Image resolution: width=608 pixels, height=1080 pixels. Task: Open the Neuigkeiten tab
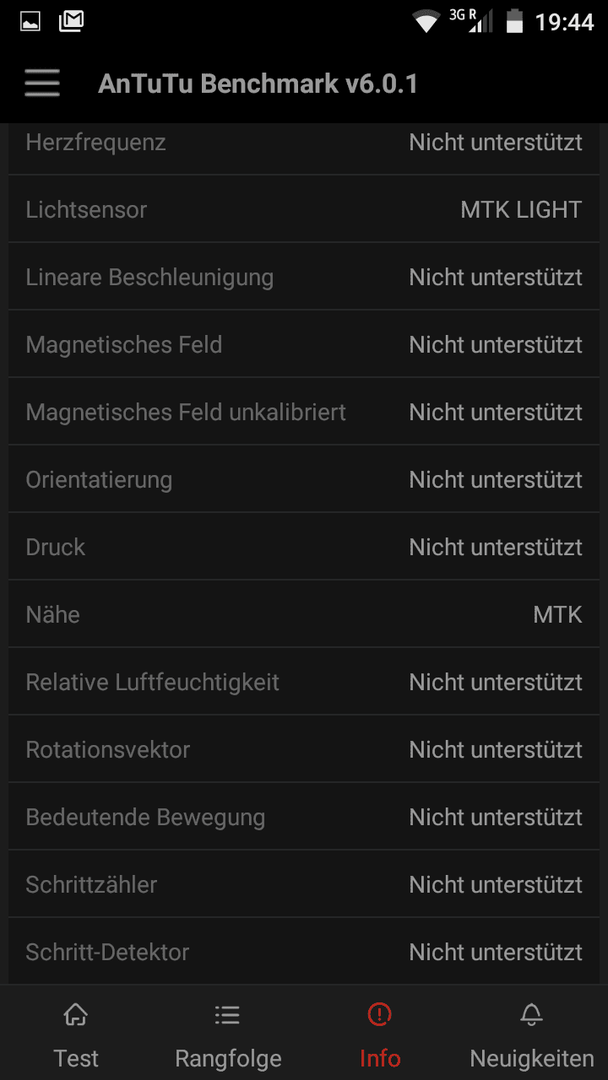click(x=532, y=1032)
